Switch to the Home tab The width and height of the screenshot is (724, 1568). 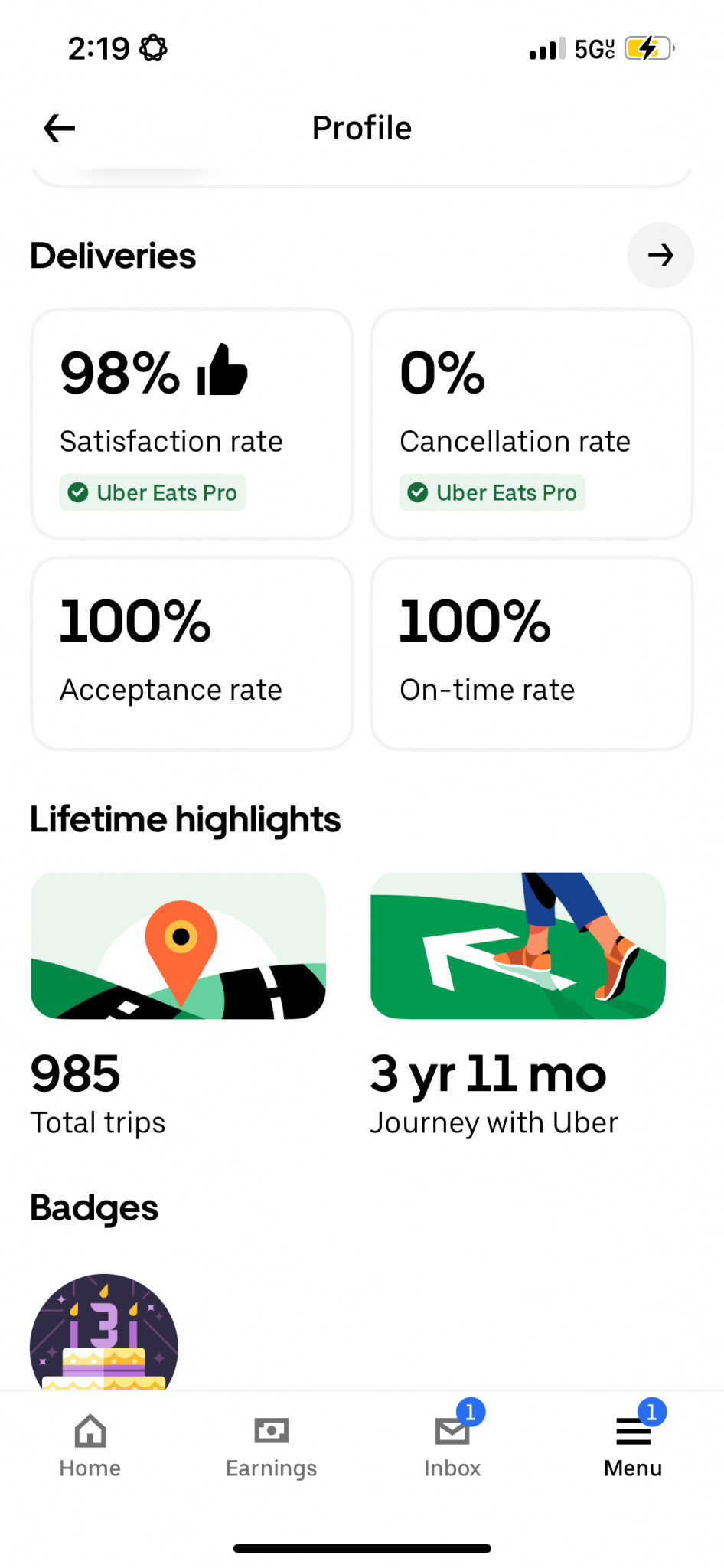coord(90,1445)
